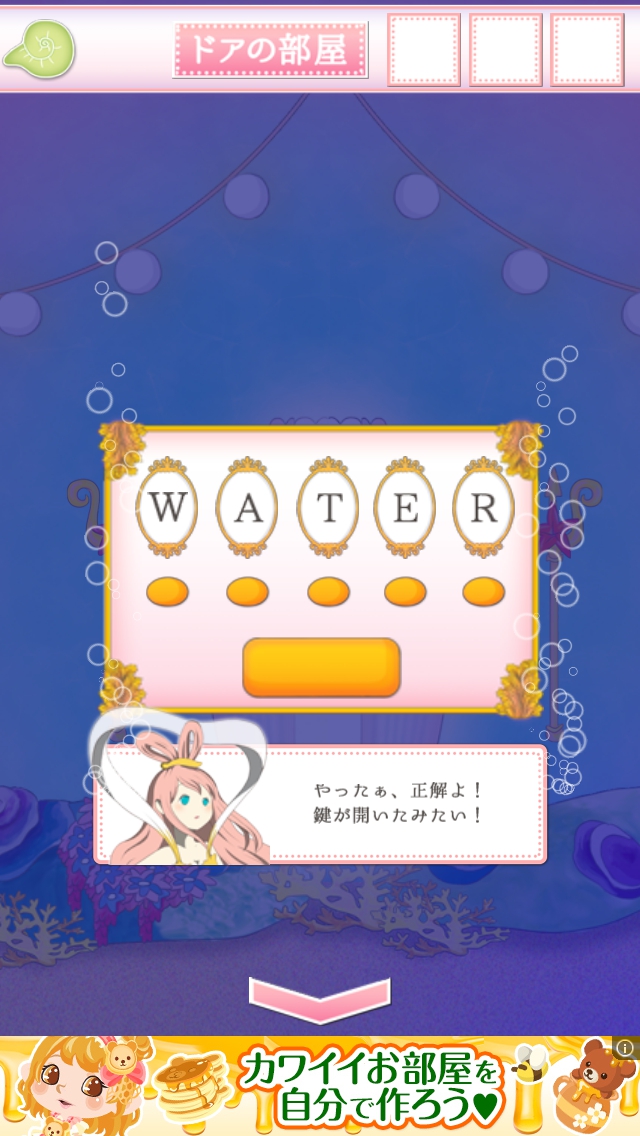Screen dimensions: 640x1136
Task: Change the letter under E
Action: [x=406, y=592]
